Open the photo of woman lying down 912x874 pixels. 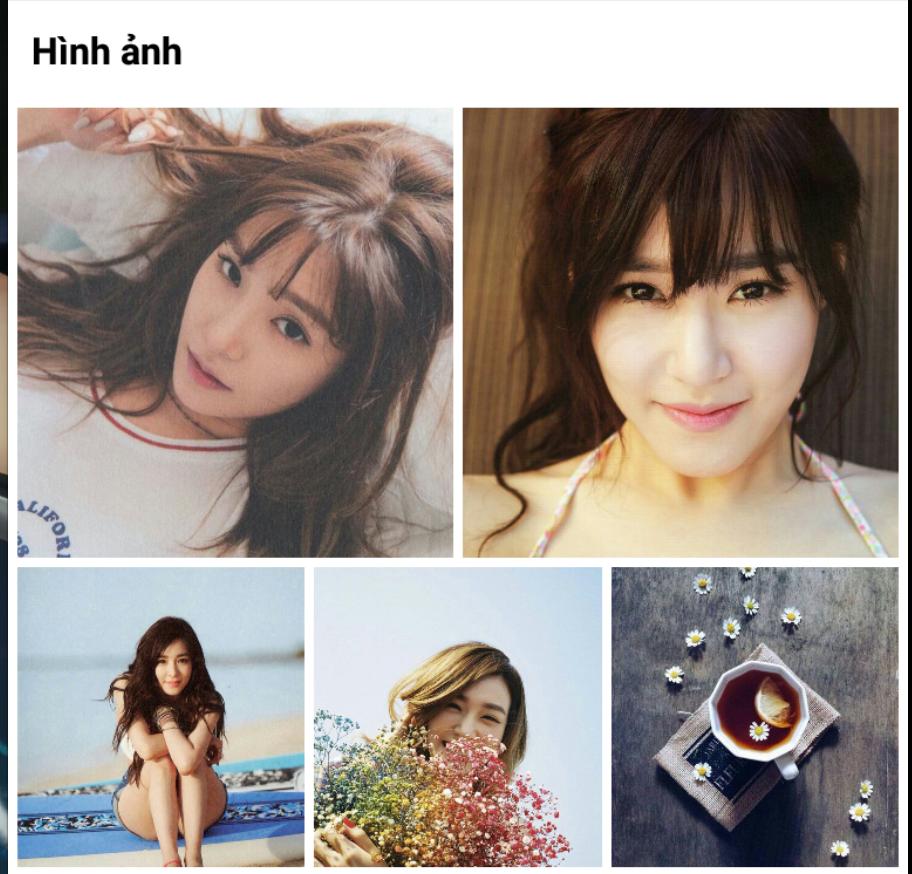(235, 332)
